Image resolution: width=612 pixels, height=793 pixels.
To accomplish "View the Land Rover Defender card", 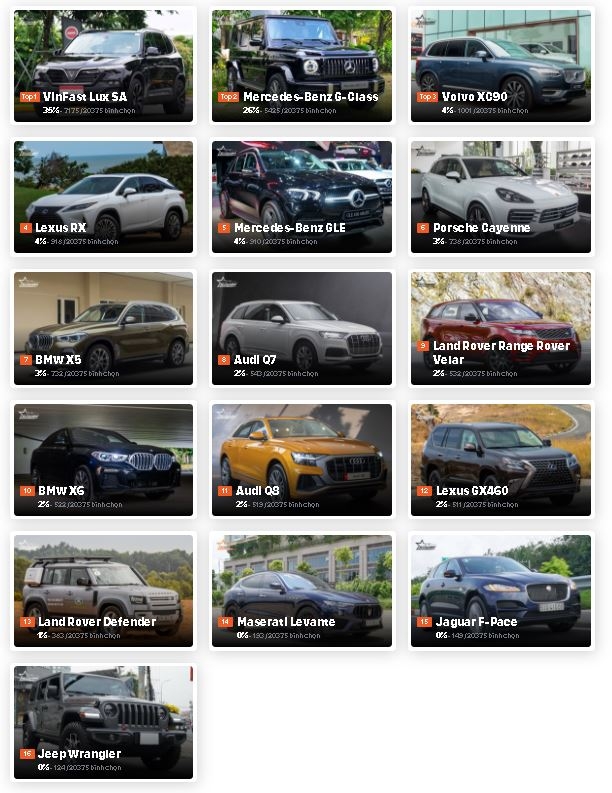I will (103, 590).
